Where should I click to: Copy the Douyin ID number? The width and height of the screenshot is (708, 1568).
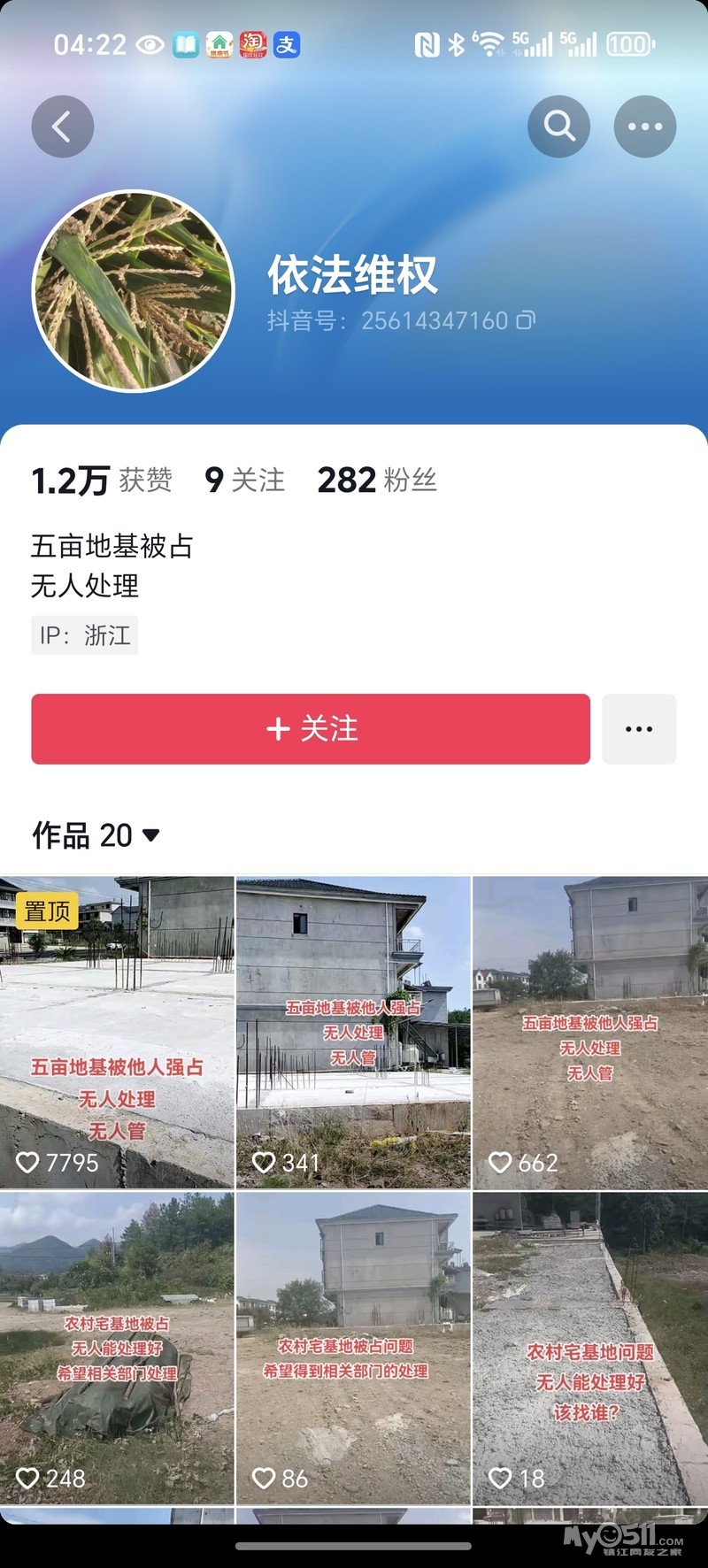pyautogui.click(x=526, y=320)
